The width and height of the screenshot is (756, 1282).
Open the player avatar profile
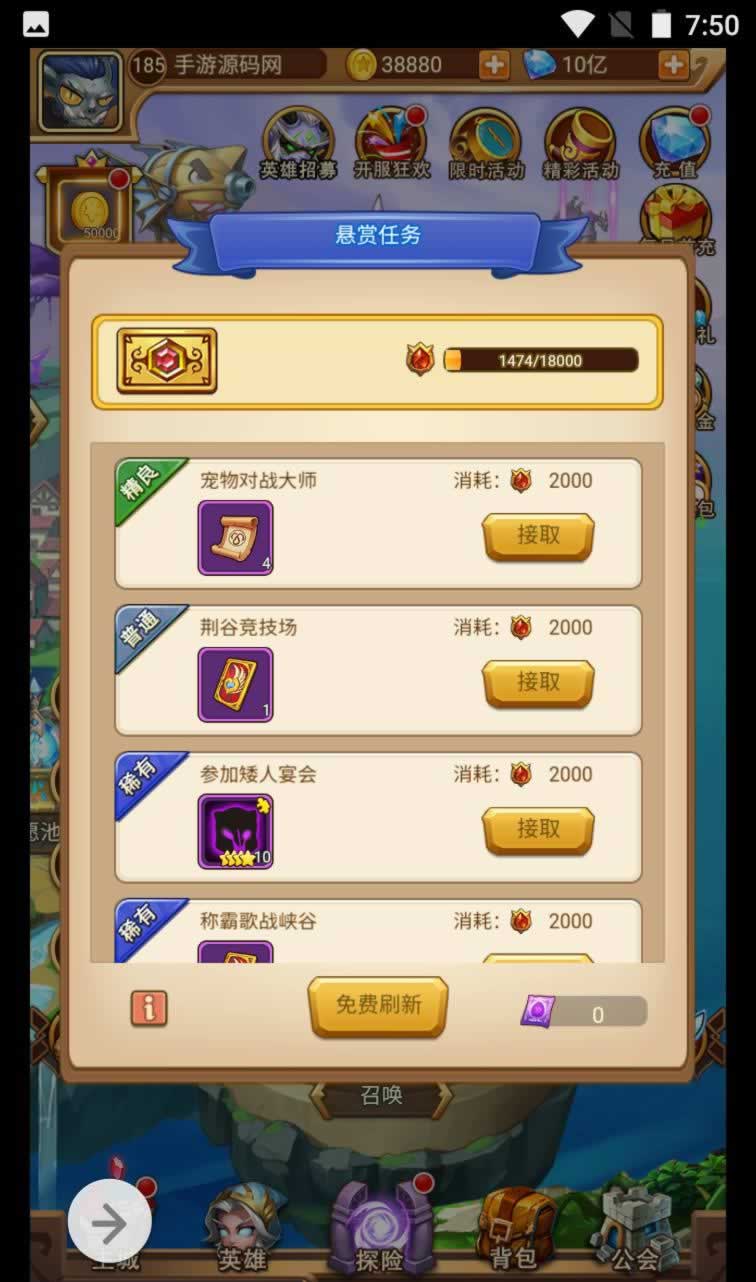click(81, 92)
